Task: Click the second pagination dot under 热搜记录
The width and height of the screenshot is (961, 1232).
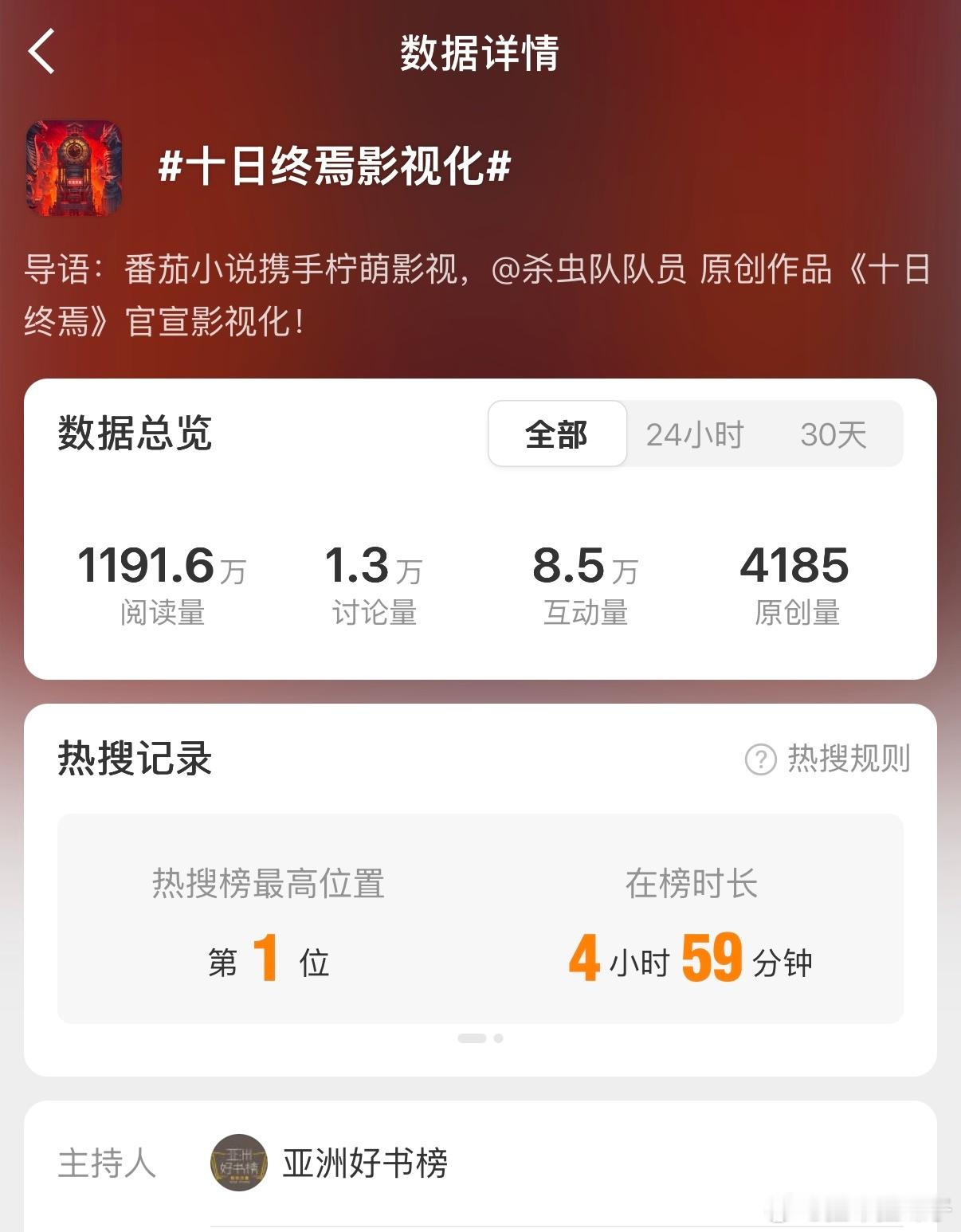Action: [x=500, y=1036]
